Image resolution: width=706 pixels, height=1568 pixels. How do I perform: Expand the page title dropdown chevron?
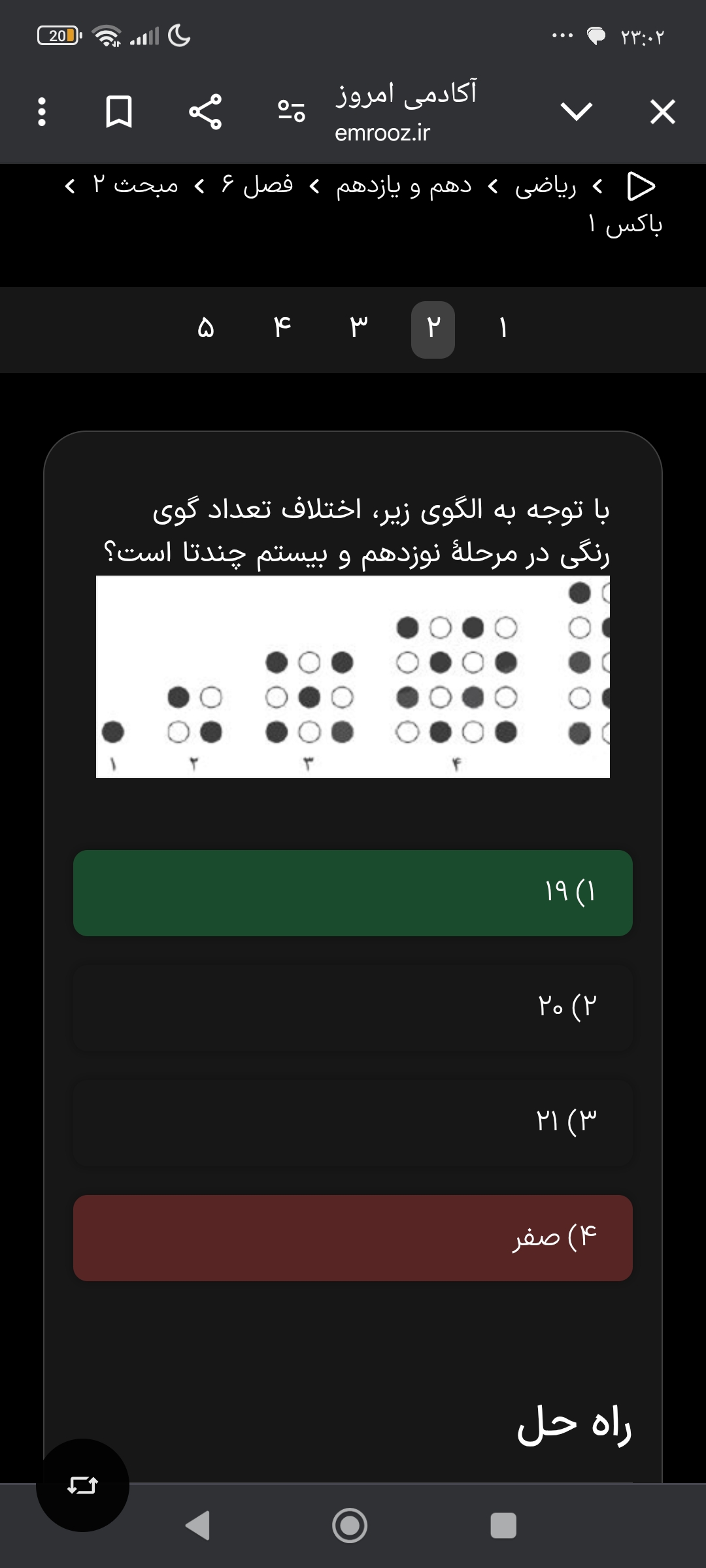(x=577, y=112)
